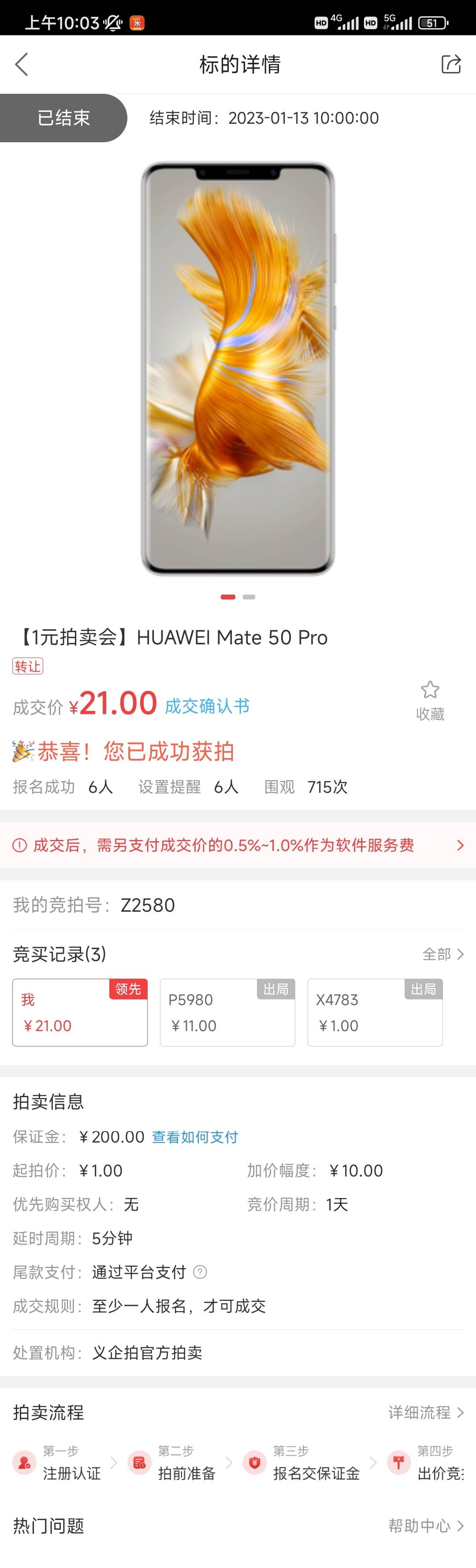Tap 查看如何支付 for the deposit
Viewport: 476px width, 1568px height.
(195, 1137)
